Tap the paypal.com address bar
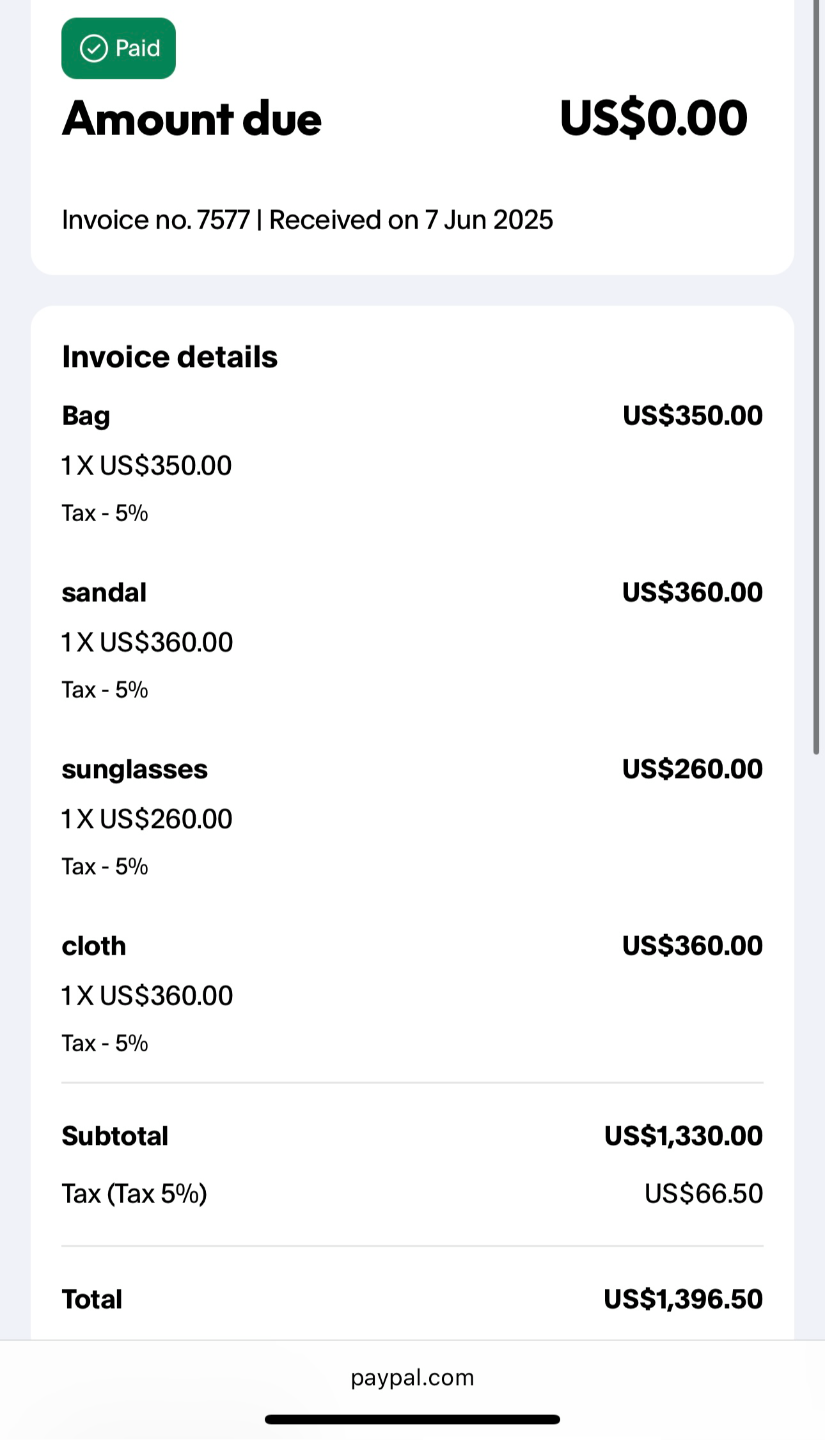Screen dimensions: 825x1440 (x=412, y=1378)
